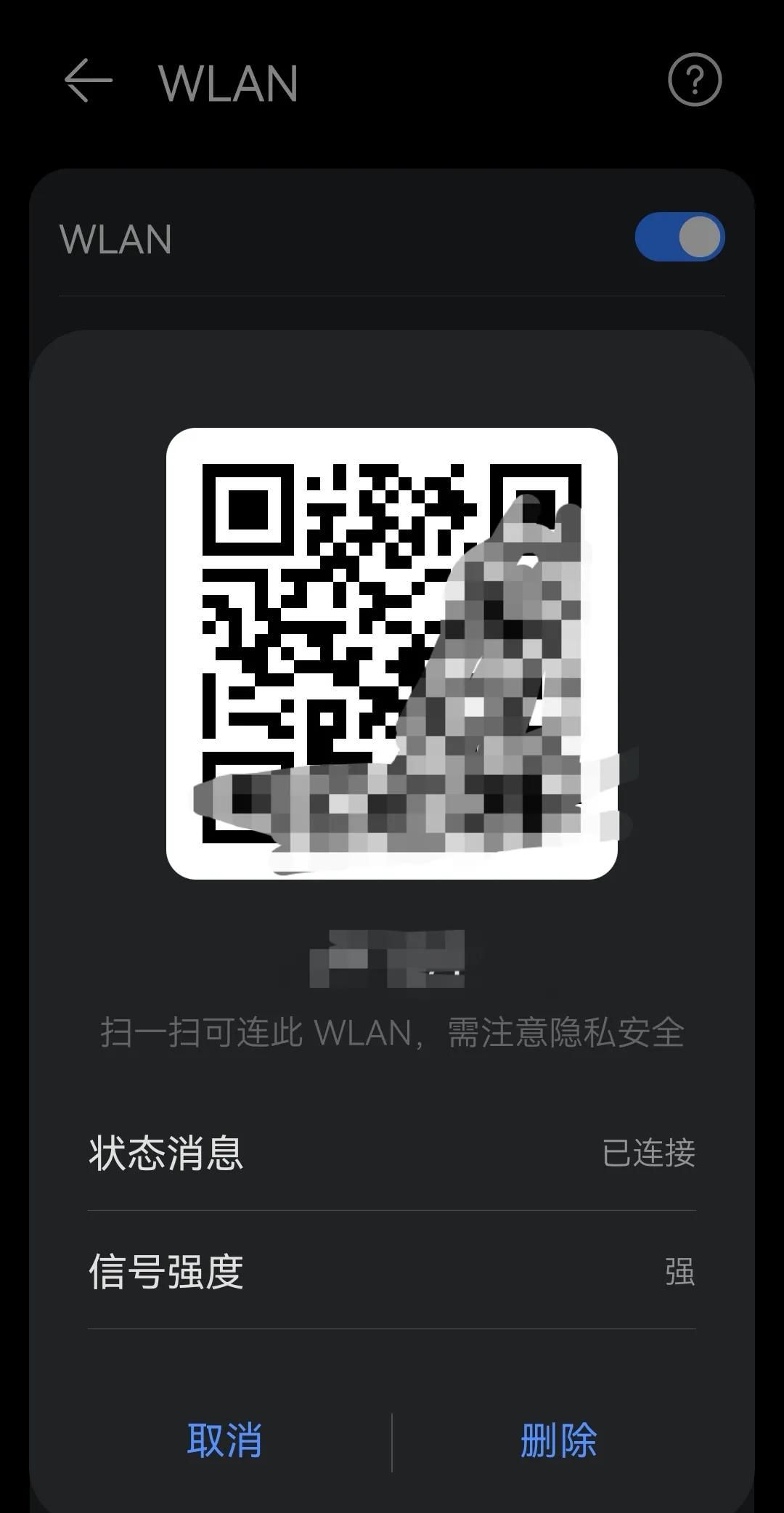Turn off the WLAN switch

point(679,237)
